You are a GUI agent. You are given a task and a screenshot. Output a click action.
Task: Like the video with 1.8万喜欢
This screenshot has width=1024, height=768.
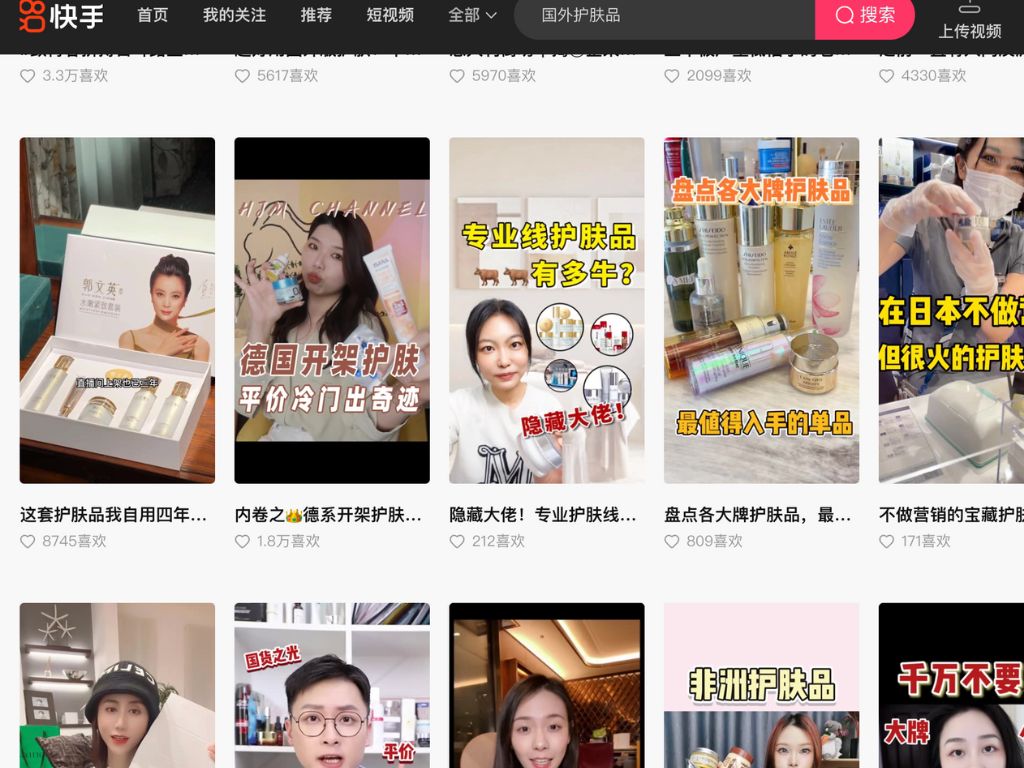coord(243,541)
